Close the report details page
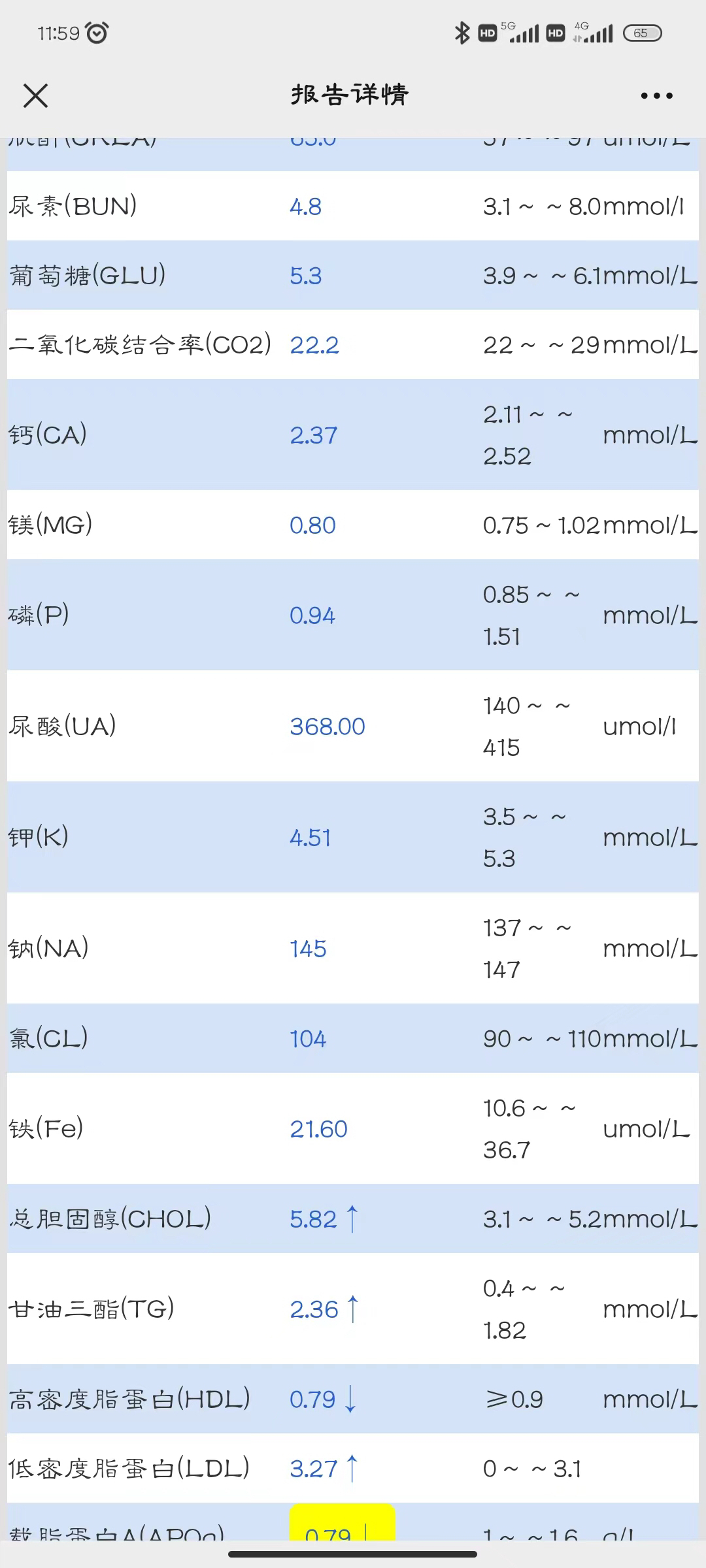706x1568 pixels. click(35, 95)
